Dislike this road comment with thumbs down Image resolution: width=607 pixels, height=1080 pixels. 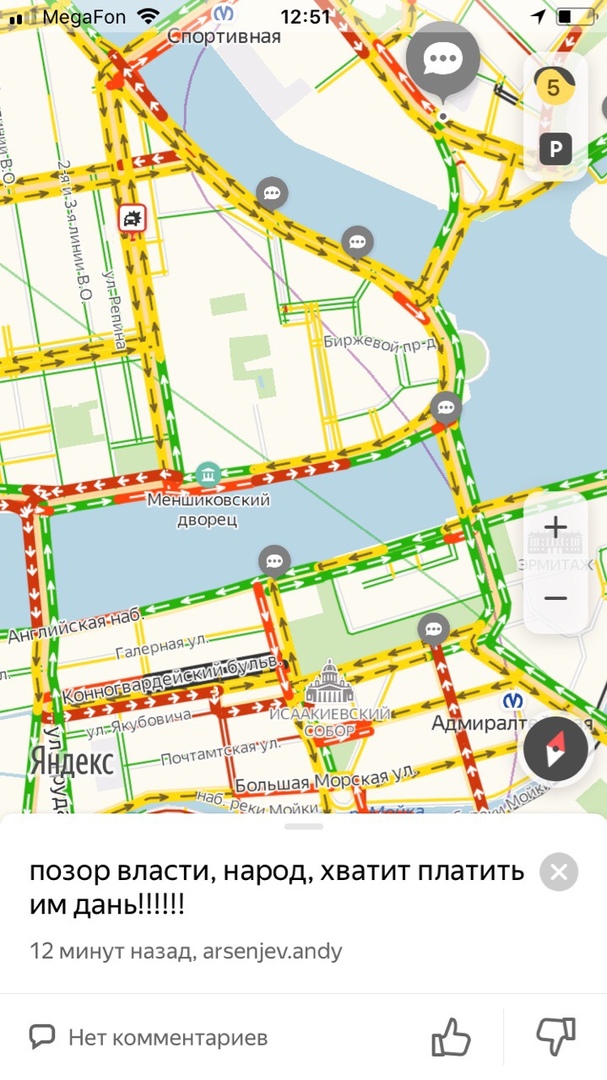point(556,1037)
